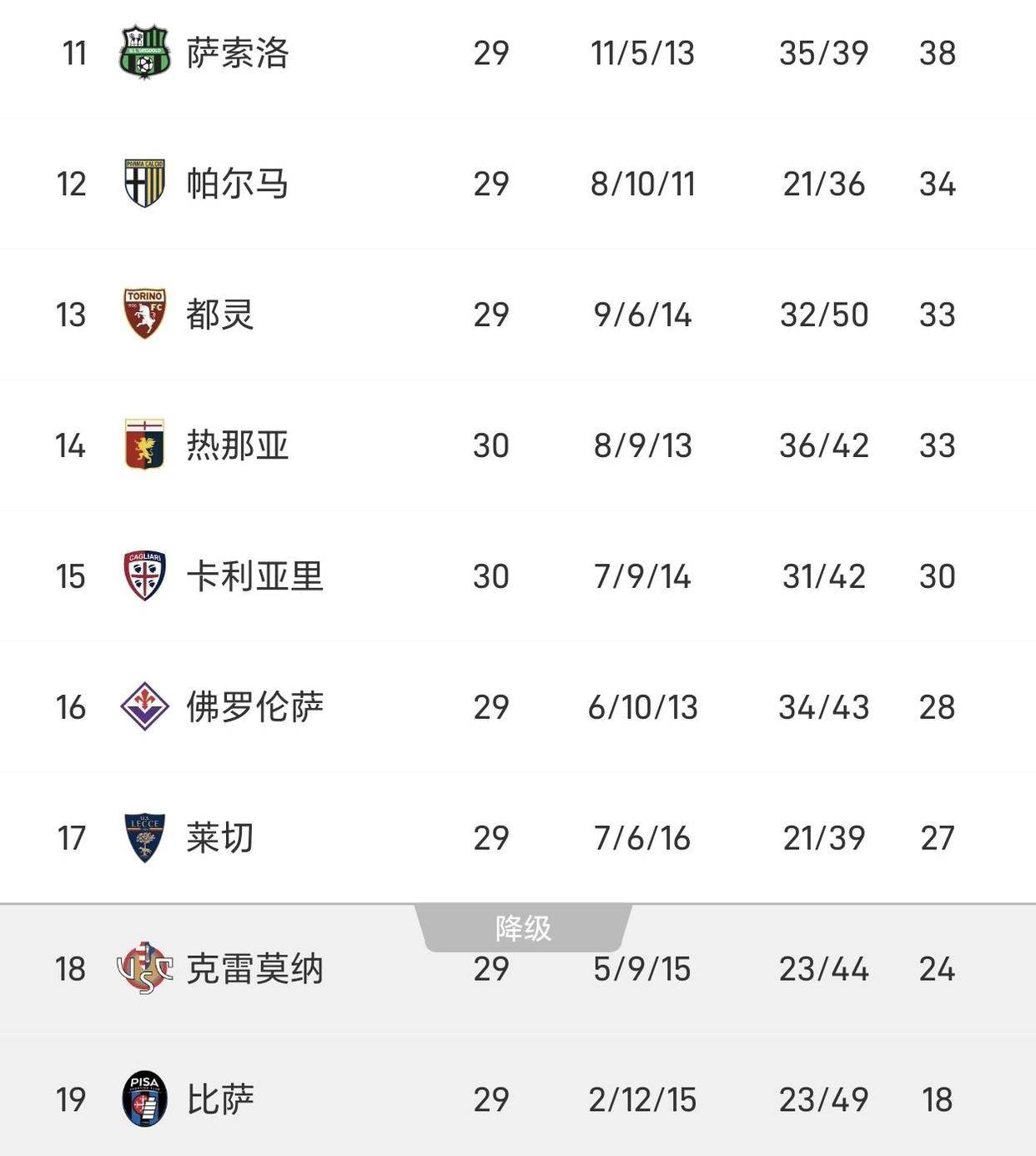This screenshot has width=1036, height=1156.
Task: Click the Torino FC badge
Action: coord(143,314)
